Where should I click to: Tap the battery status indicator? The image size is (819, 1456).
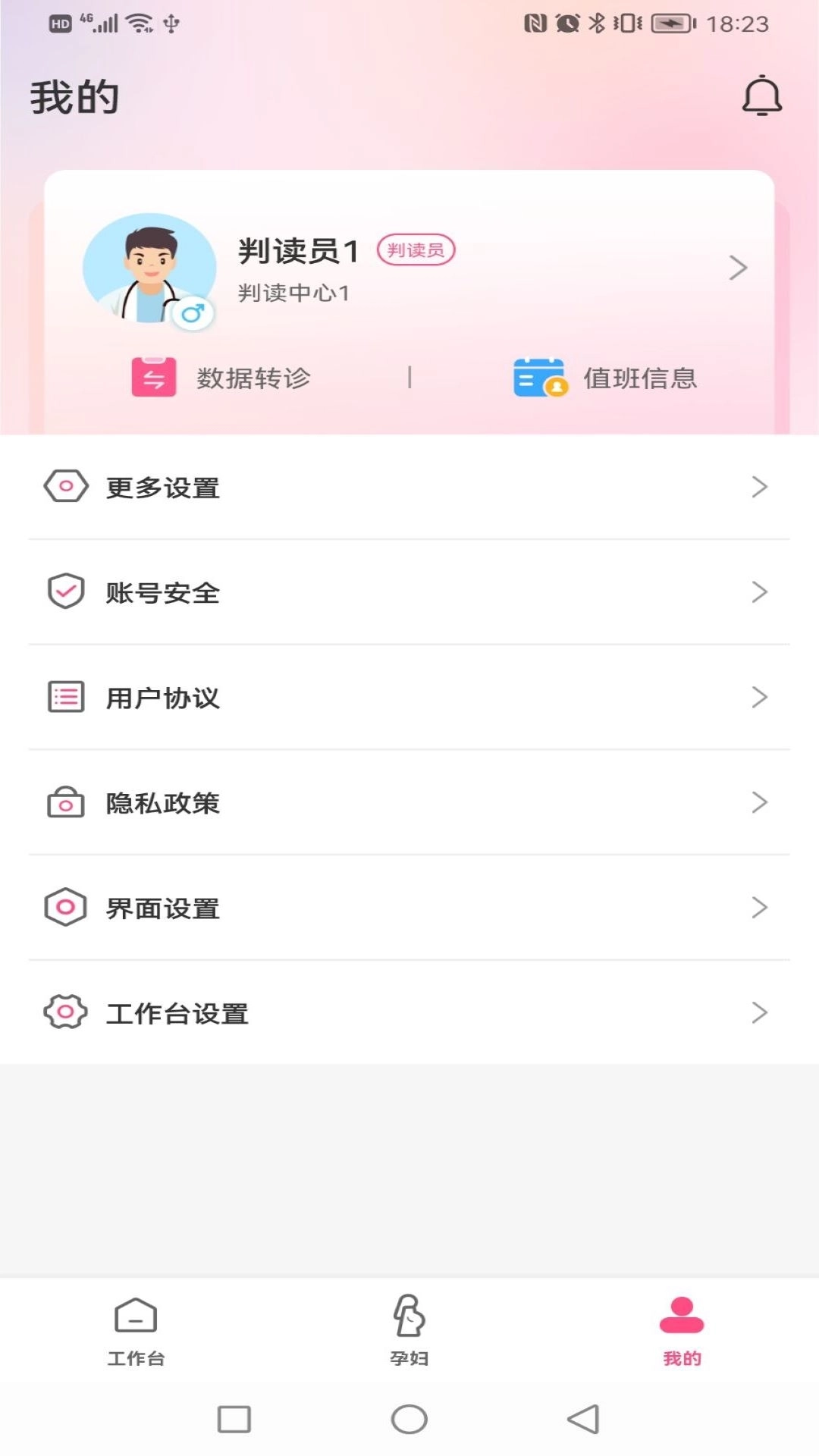tap(670, 23)
